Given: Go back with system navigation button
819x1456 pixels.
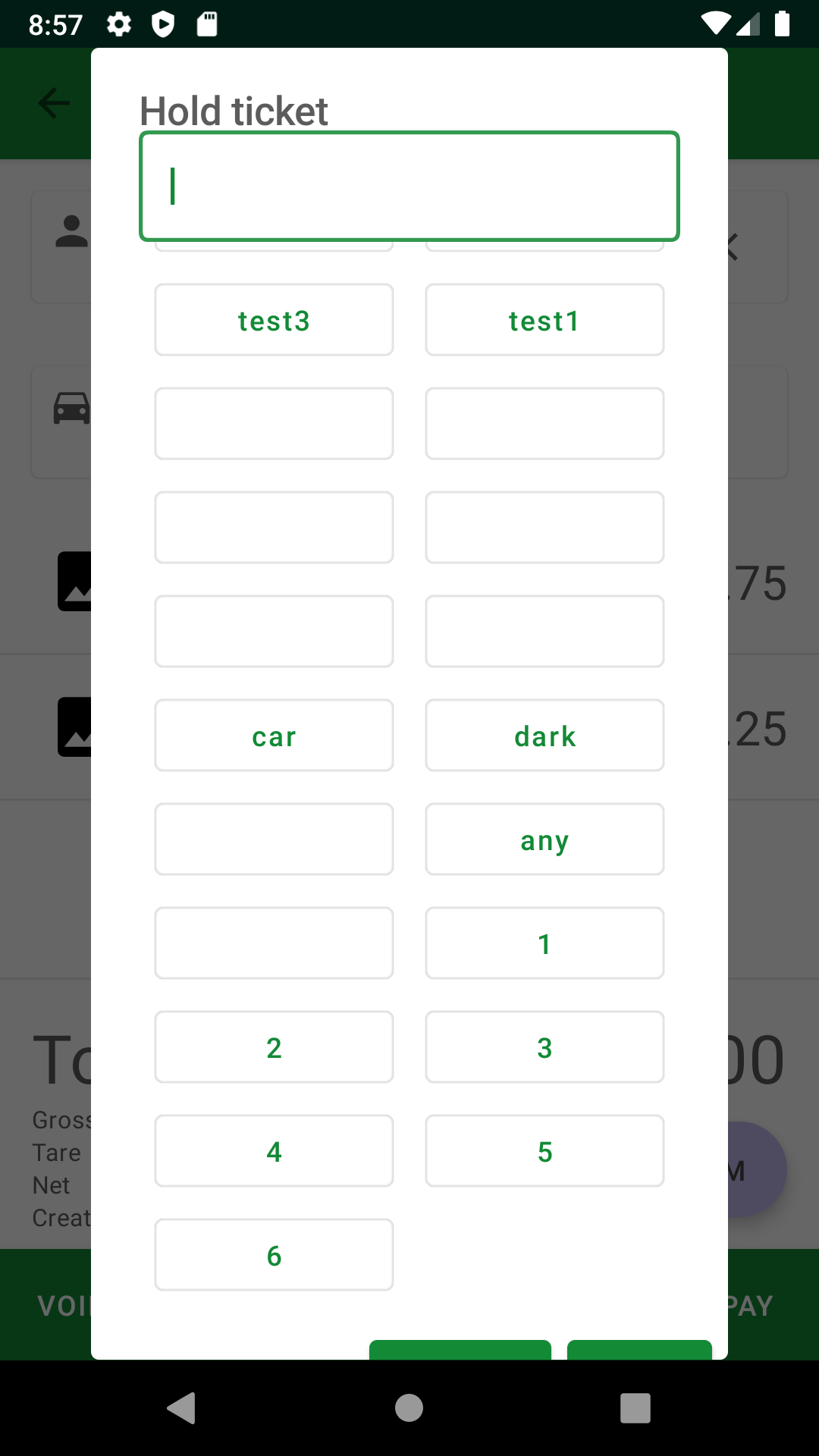Looking at the screenshot, I should [x=182, y=1408].
